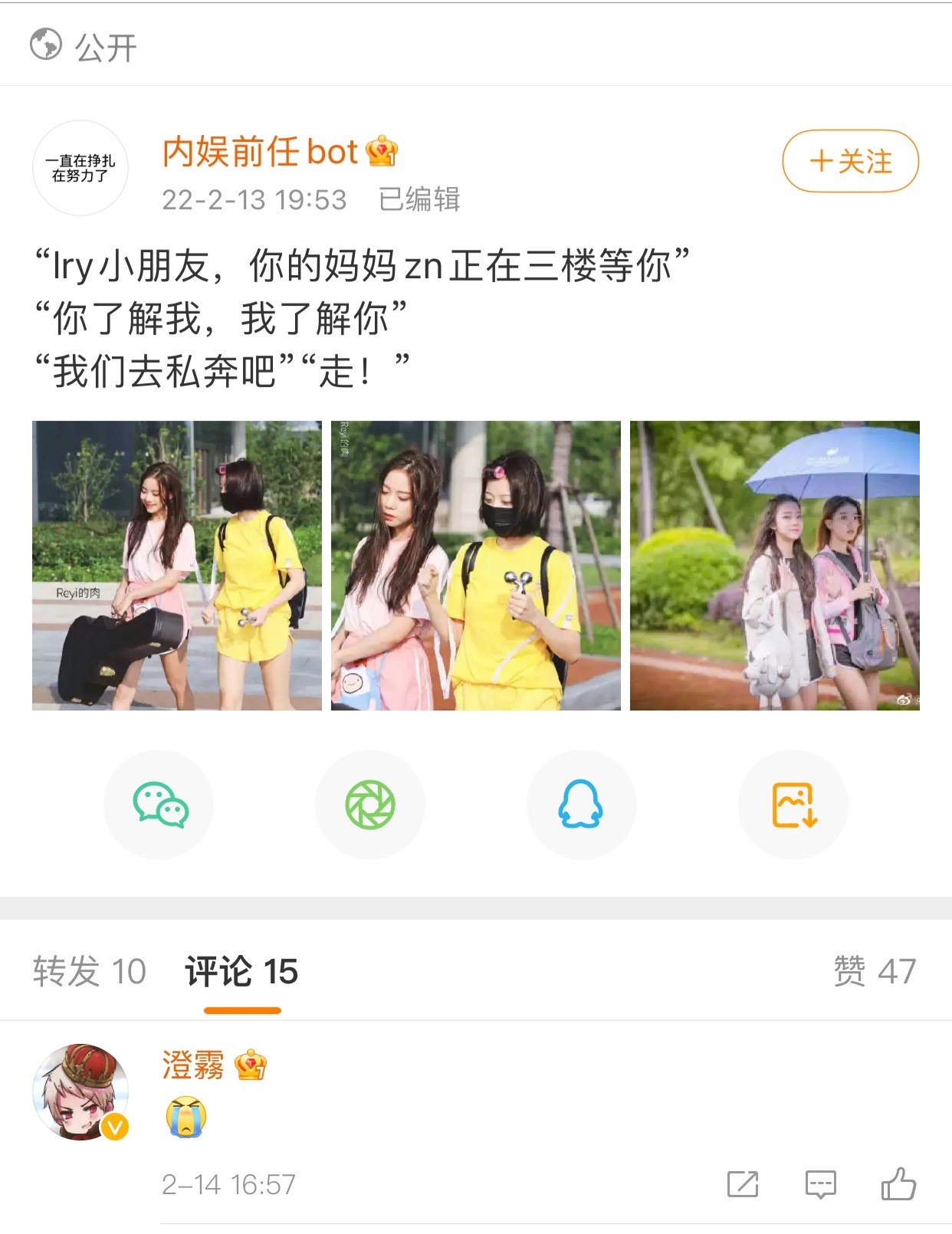View third photo with blue umbrella

coord(774,566)
